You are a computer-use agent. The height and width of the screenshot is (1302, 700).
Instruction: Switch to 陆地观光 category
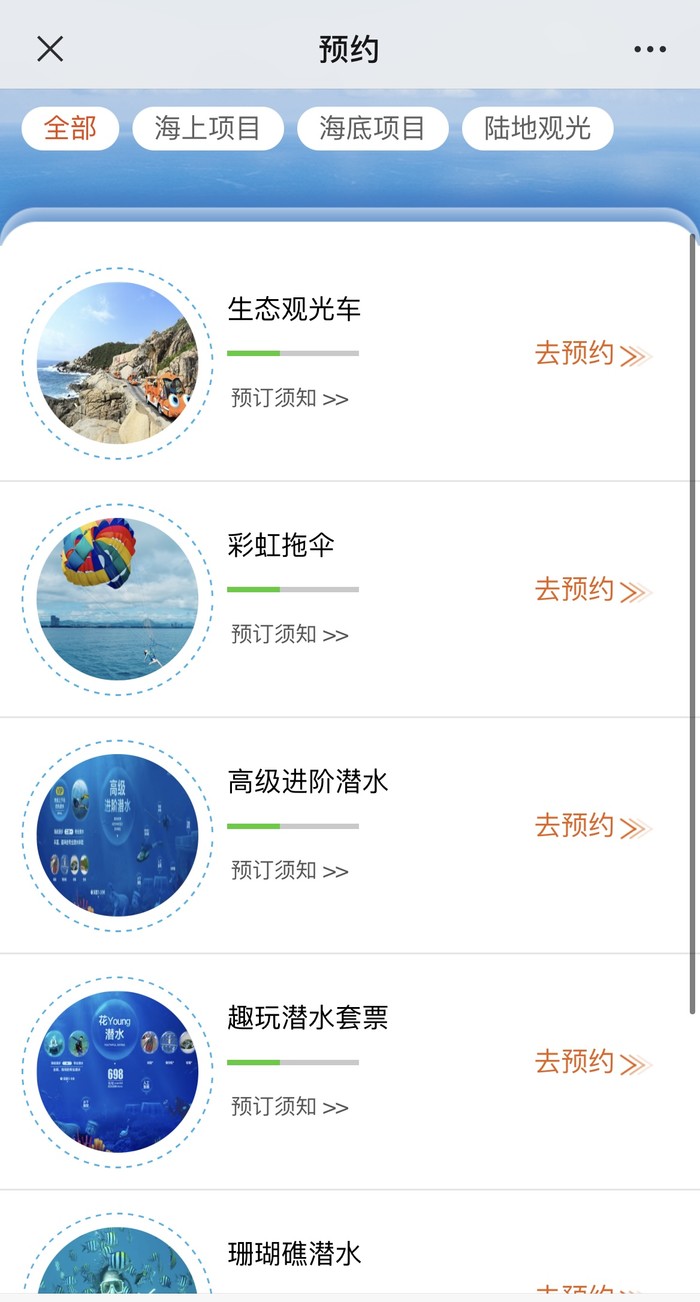pos(537,128)
